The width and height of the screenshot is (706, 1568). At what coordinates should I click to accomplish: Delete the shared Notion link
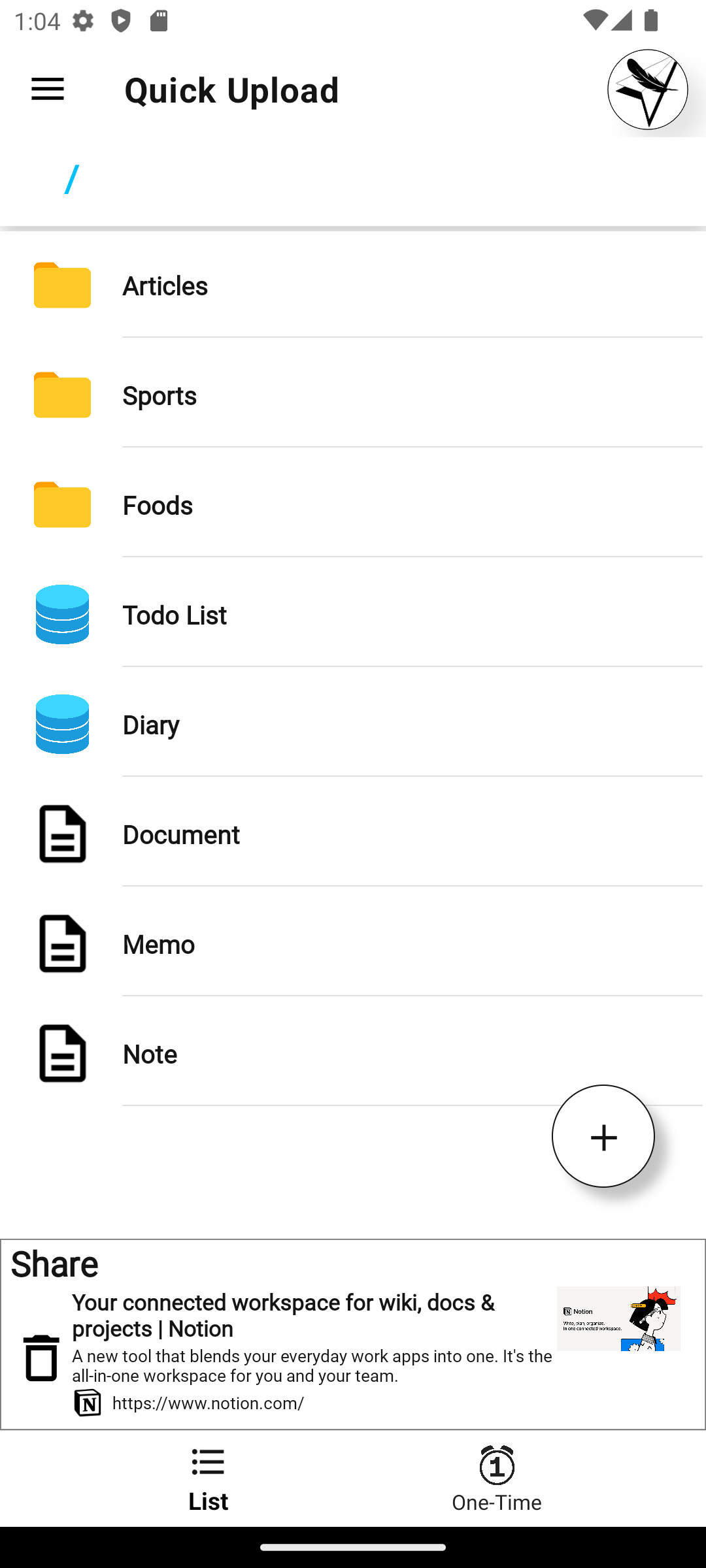pos(41,1358)
